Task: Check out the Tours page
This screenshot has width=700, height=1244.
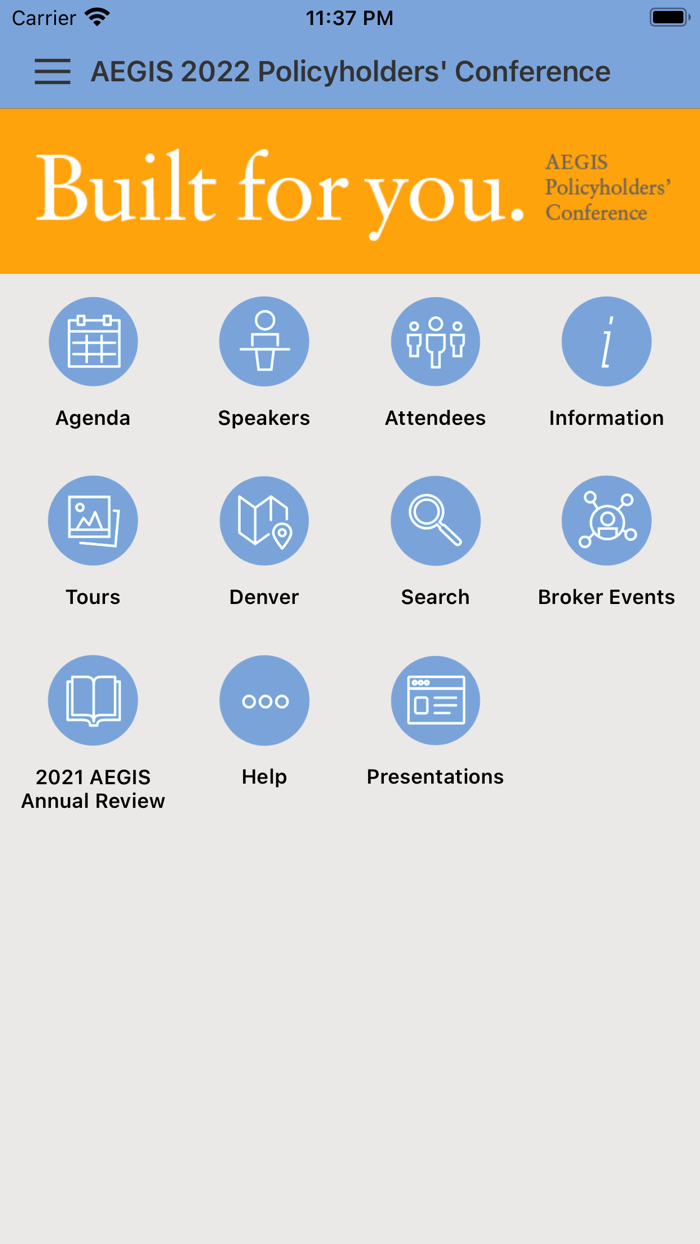Action: 93,521
